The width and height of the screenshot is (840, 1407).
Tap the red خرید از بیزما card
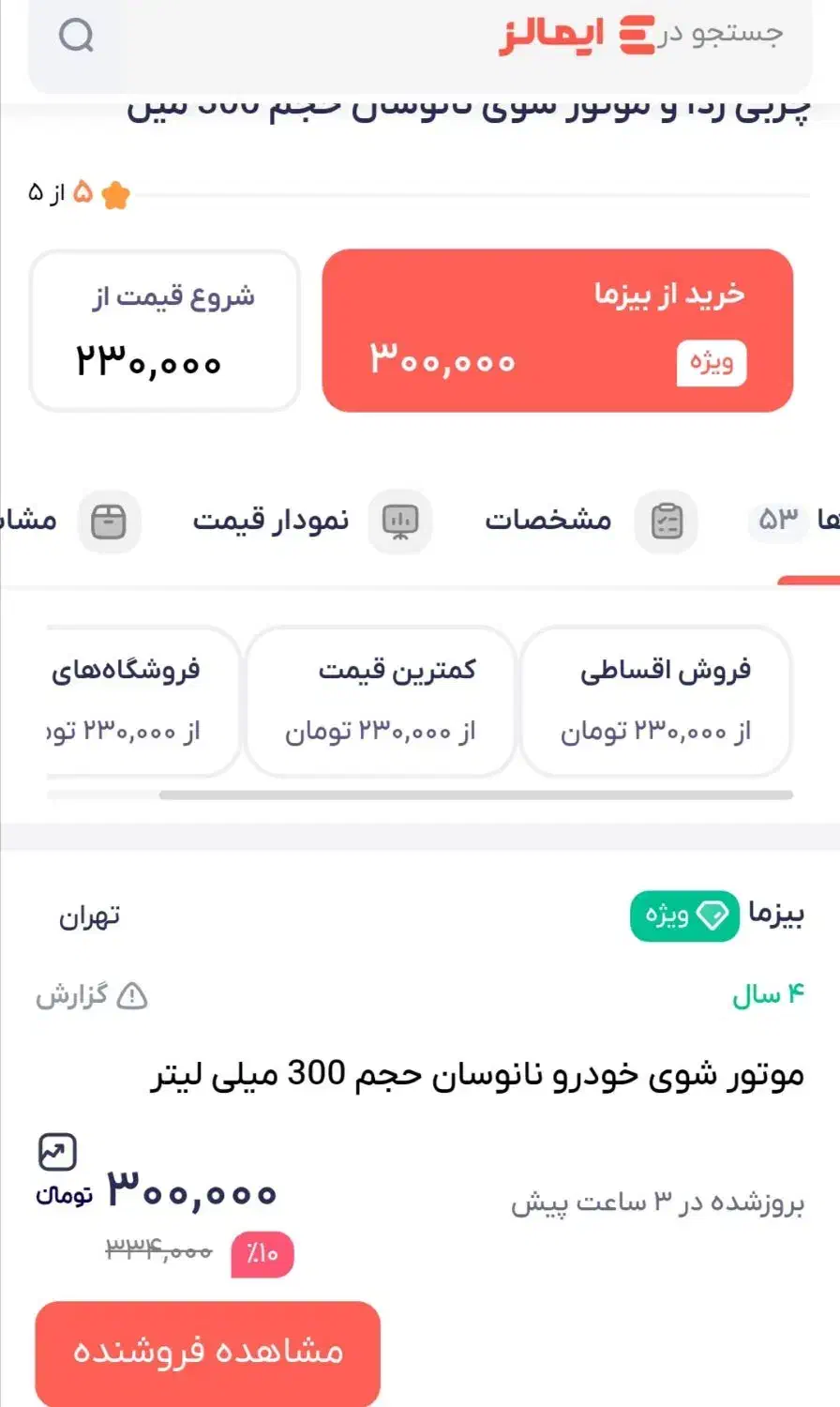pos(558,330)
